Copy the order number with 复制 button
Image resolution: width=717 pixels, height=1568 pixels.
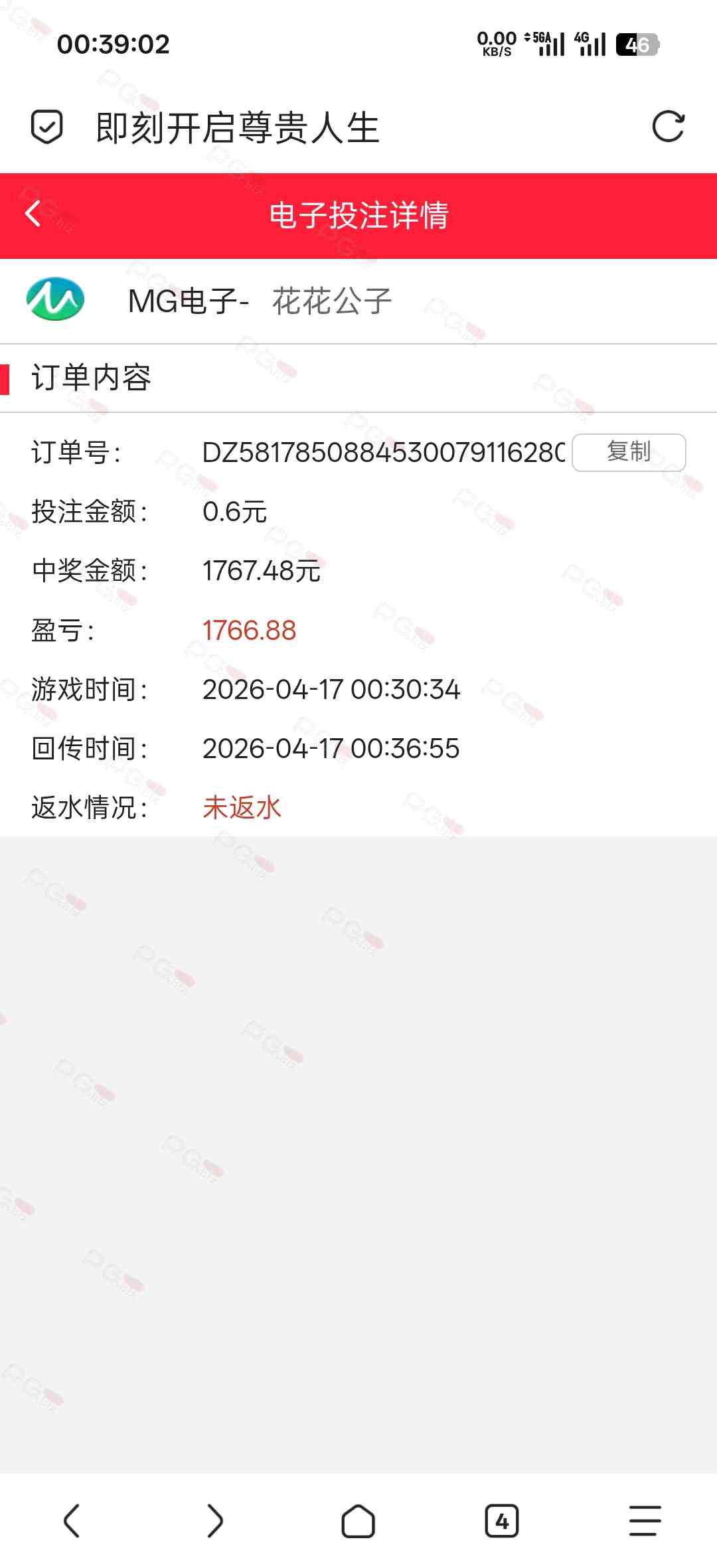(628, 452)
